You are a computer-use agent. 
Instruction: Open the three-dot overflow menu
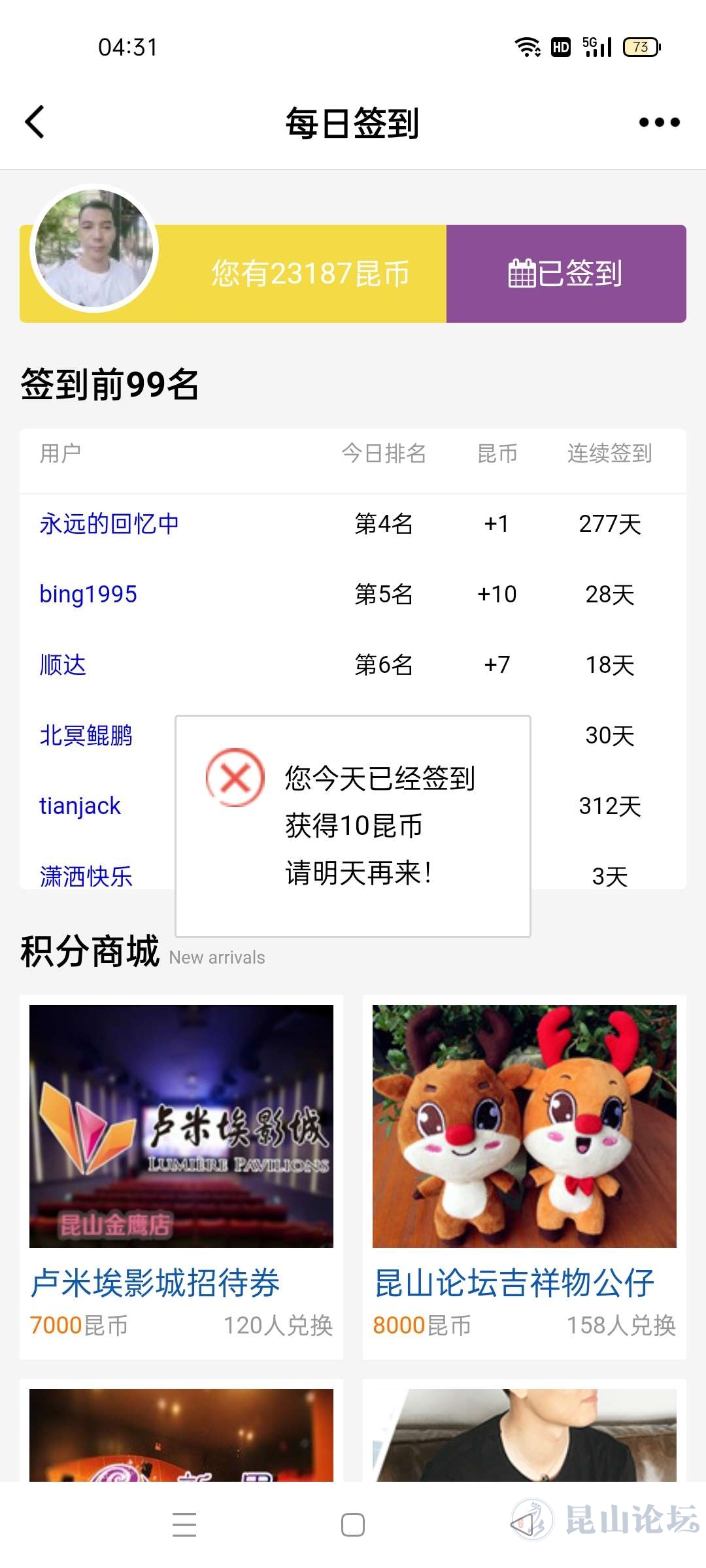659,122
